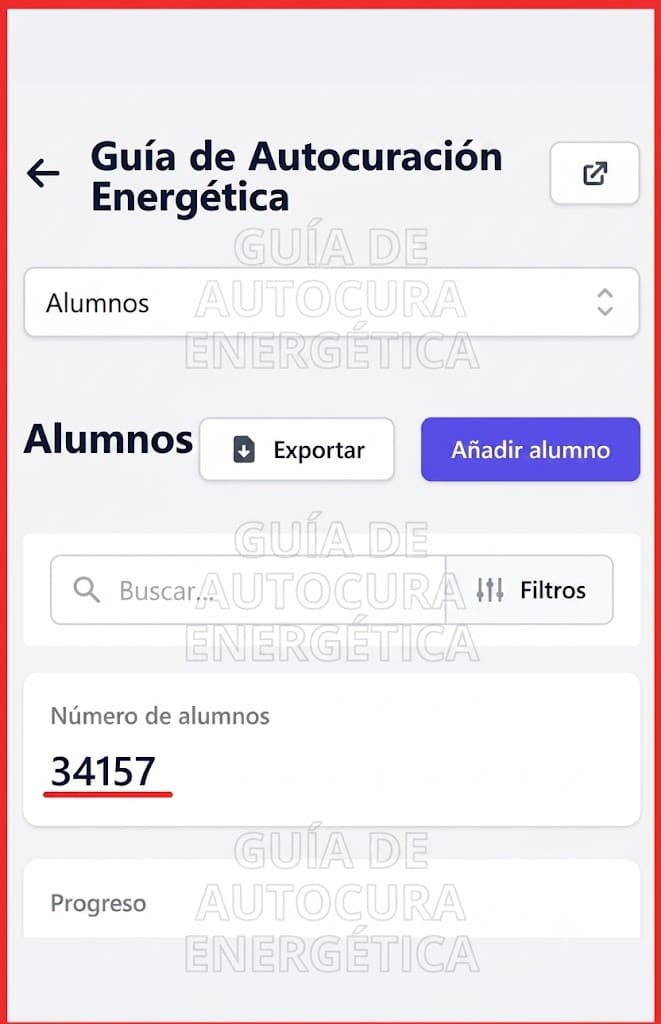Tap Añadir alumno to add a student
Viewport: 661px width, 1024px height.
pos(530,449)
